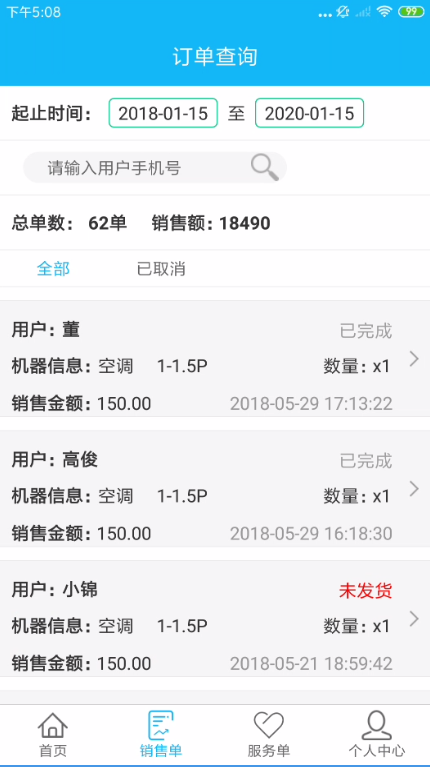The width and height of the screenshot is (430, 767).
Task: Select the 销售单 bottom tab
Action: (x=161, y=735)
